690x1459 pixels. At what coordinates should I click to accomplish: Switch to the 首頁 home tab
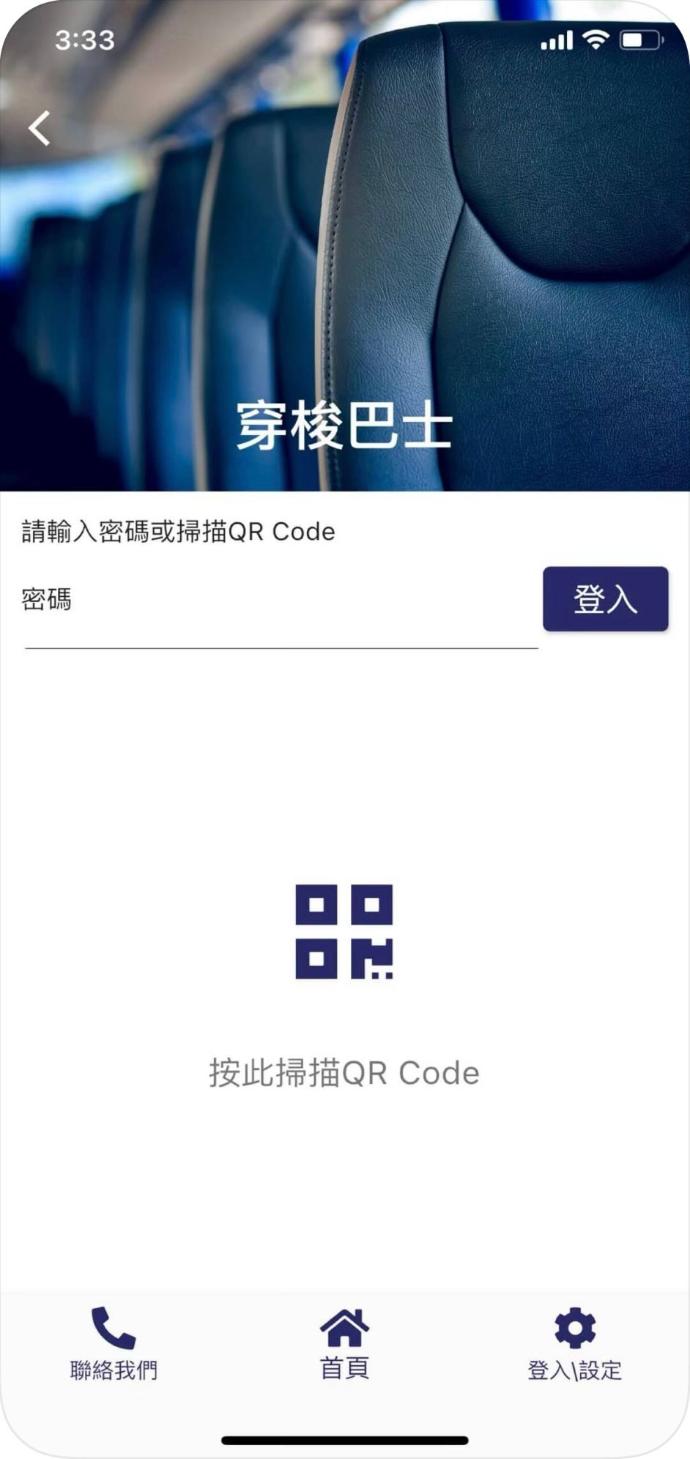pyautogui.click(x=344, y=1344)
